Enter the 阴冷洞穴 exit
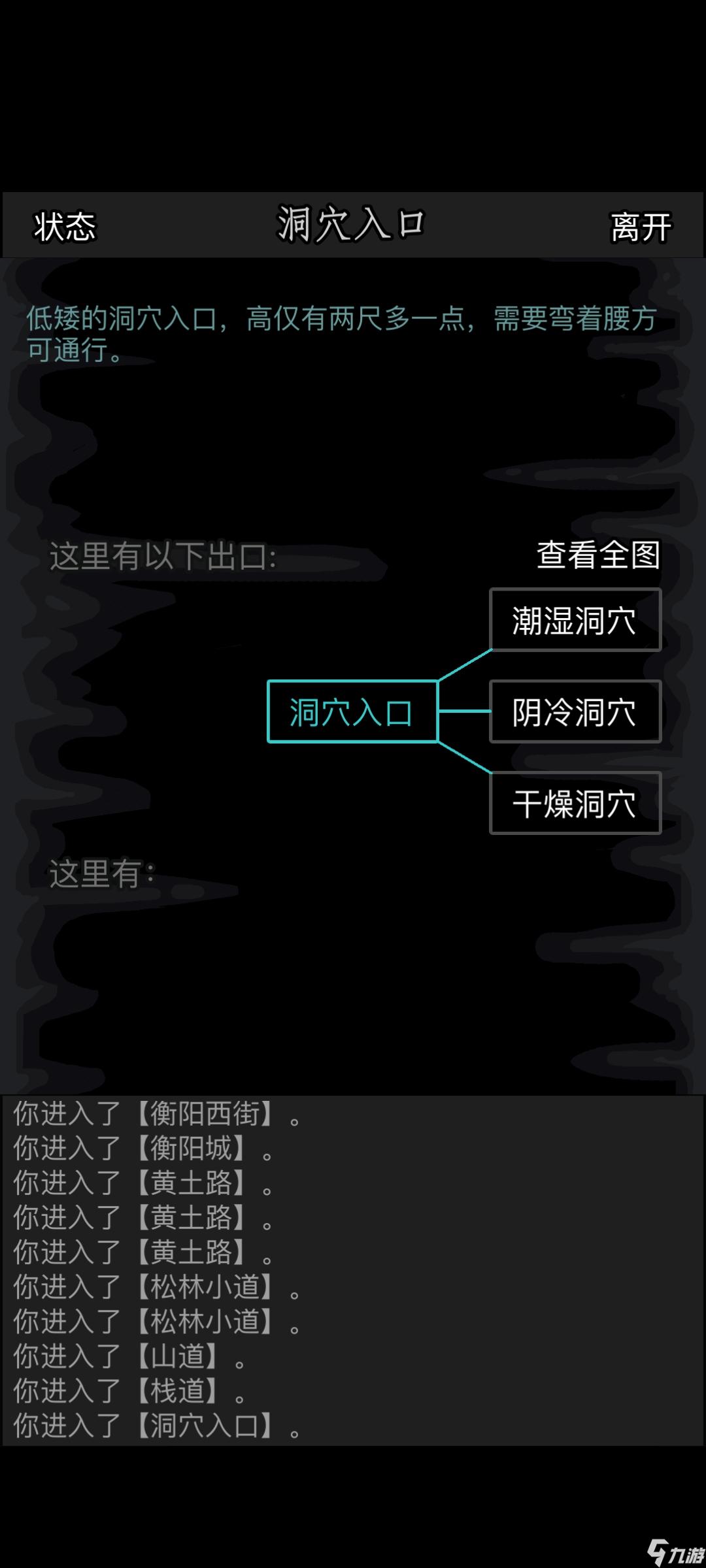The width and height of the screenshot is (706, 1568). [x=575, y=711]
